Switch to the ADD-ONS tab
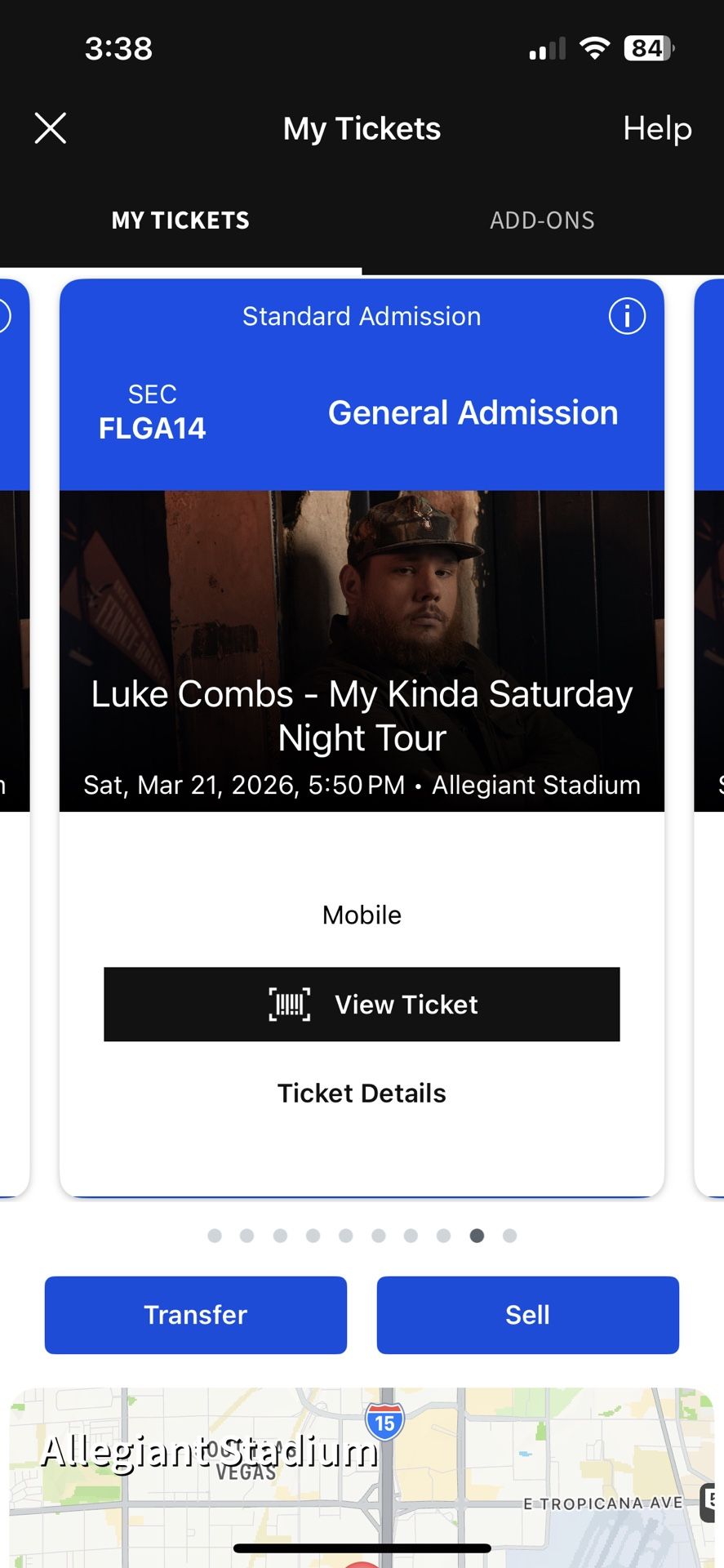 pyautogui.click(x=542, y=220)
